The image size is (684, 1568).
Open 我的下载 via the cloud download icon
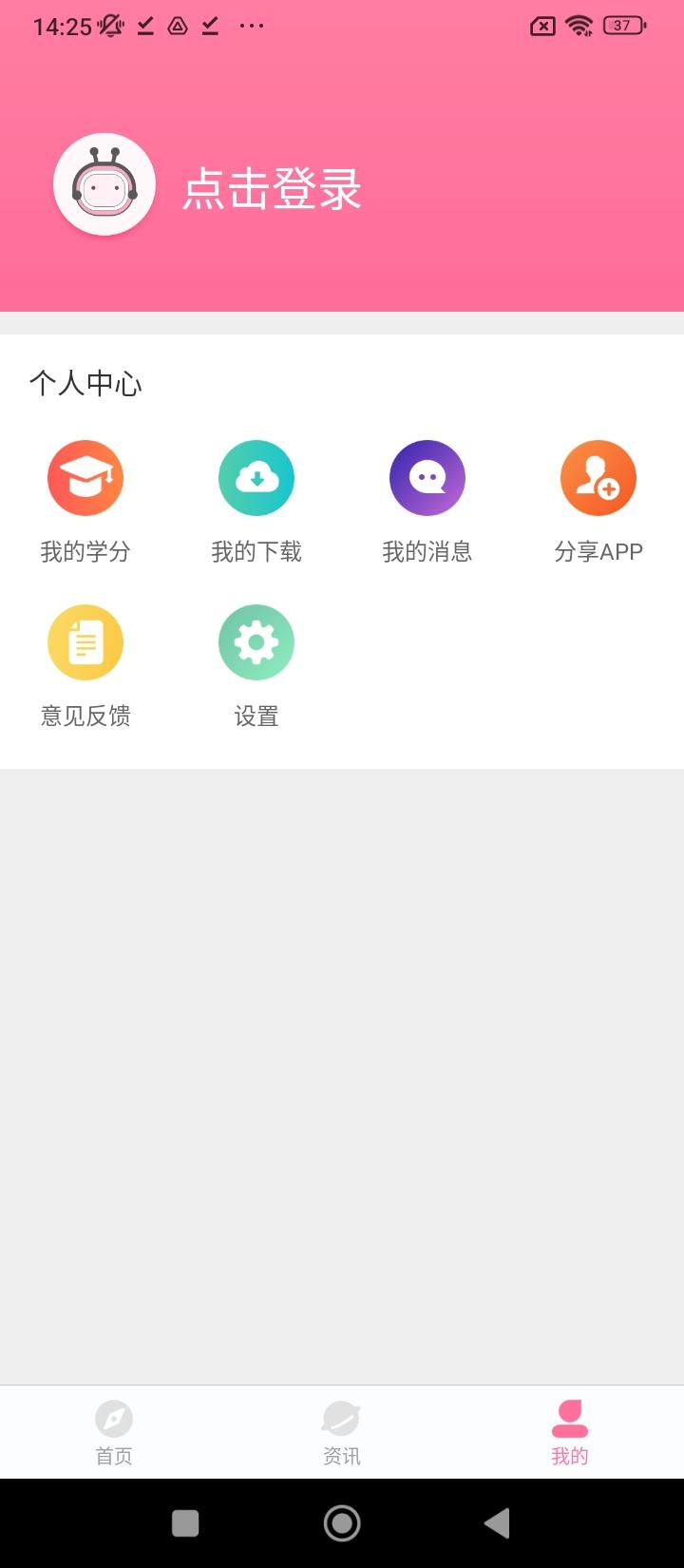click(x=256, y=478)
